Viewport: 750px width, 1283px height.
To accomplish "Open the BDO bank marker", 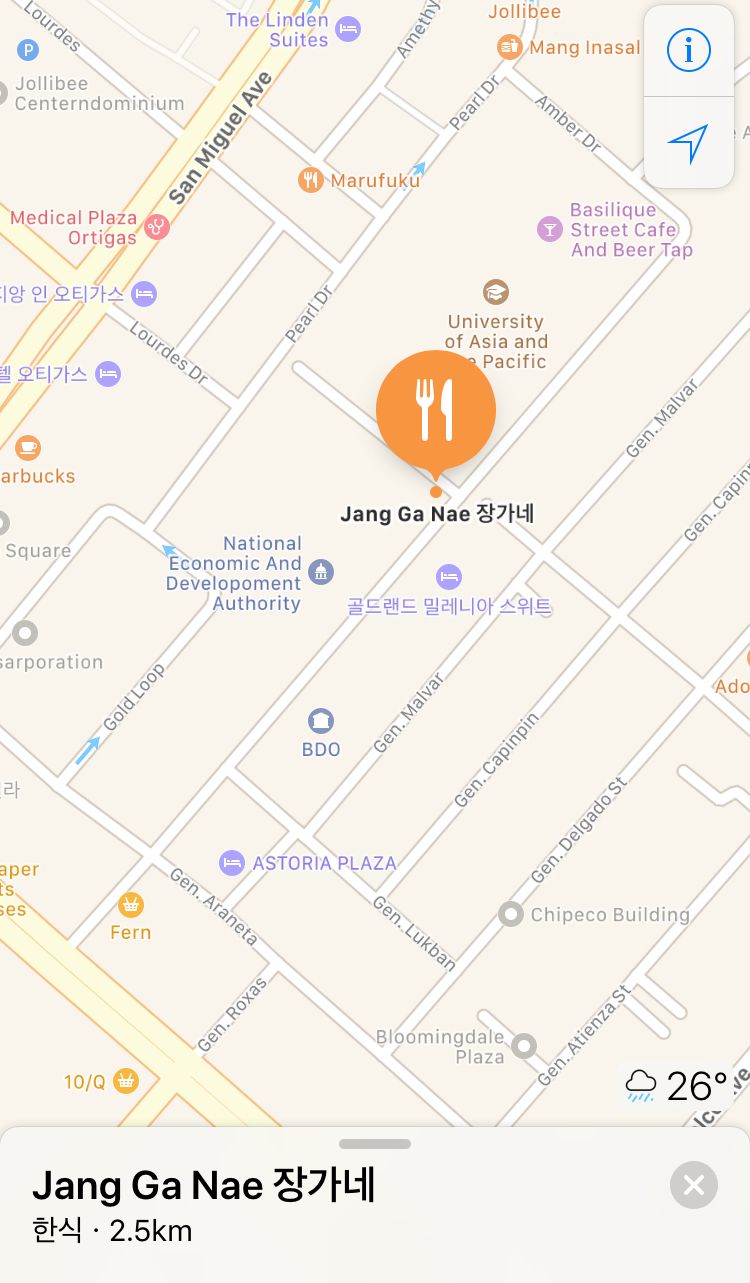I will 321,720.
